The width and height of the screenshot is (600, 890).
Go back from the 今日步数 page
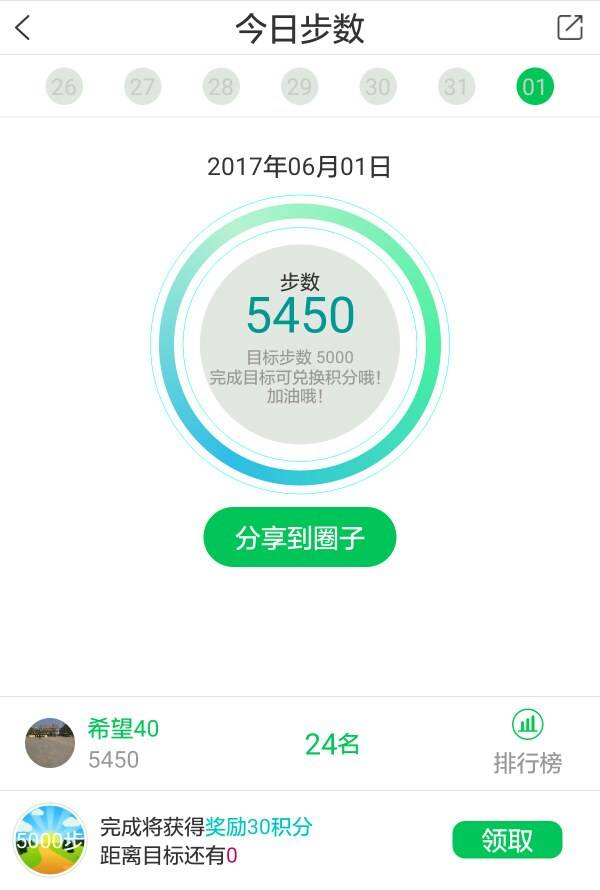click(24, 28)
